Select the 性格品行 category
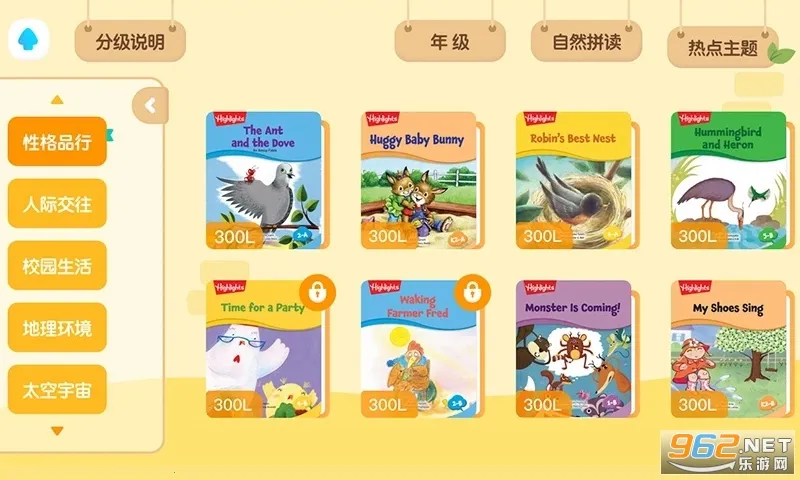The width and height of the screenshot is (800, 480). pos(57,142)
